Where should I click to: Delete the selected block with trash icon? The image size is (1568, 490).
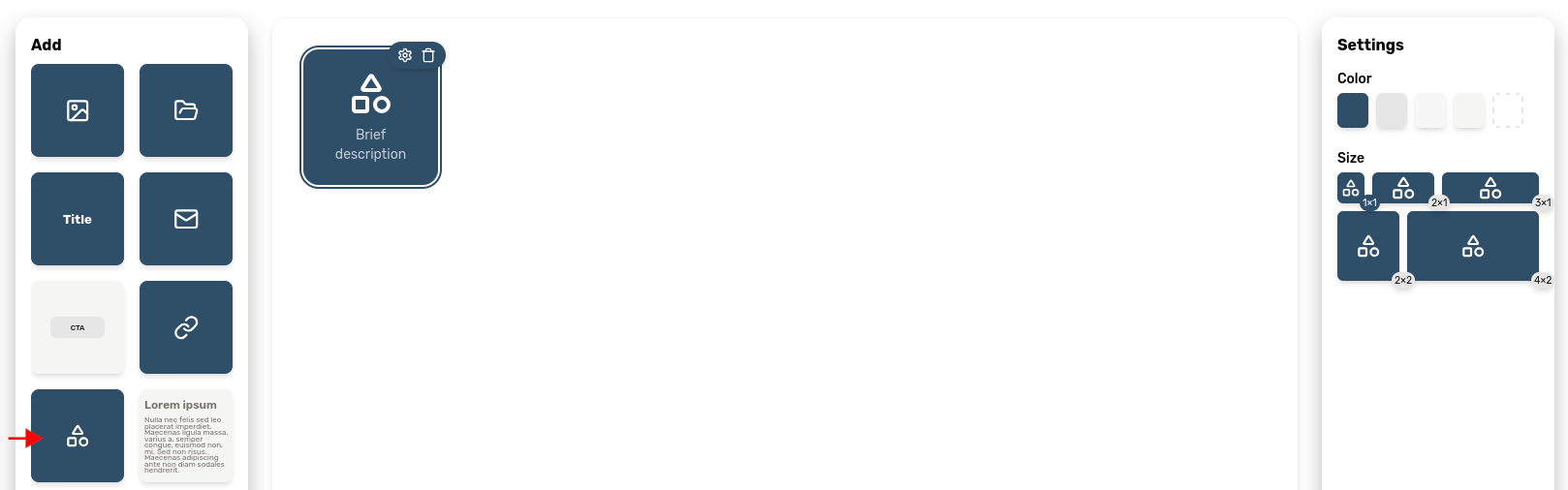point(428,55)
